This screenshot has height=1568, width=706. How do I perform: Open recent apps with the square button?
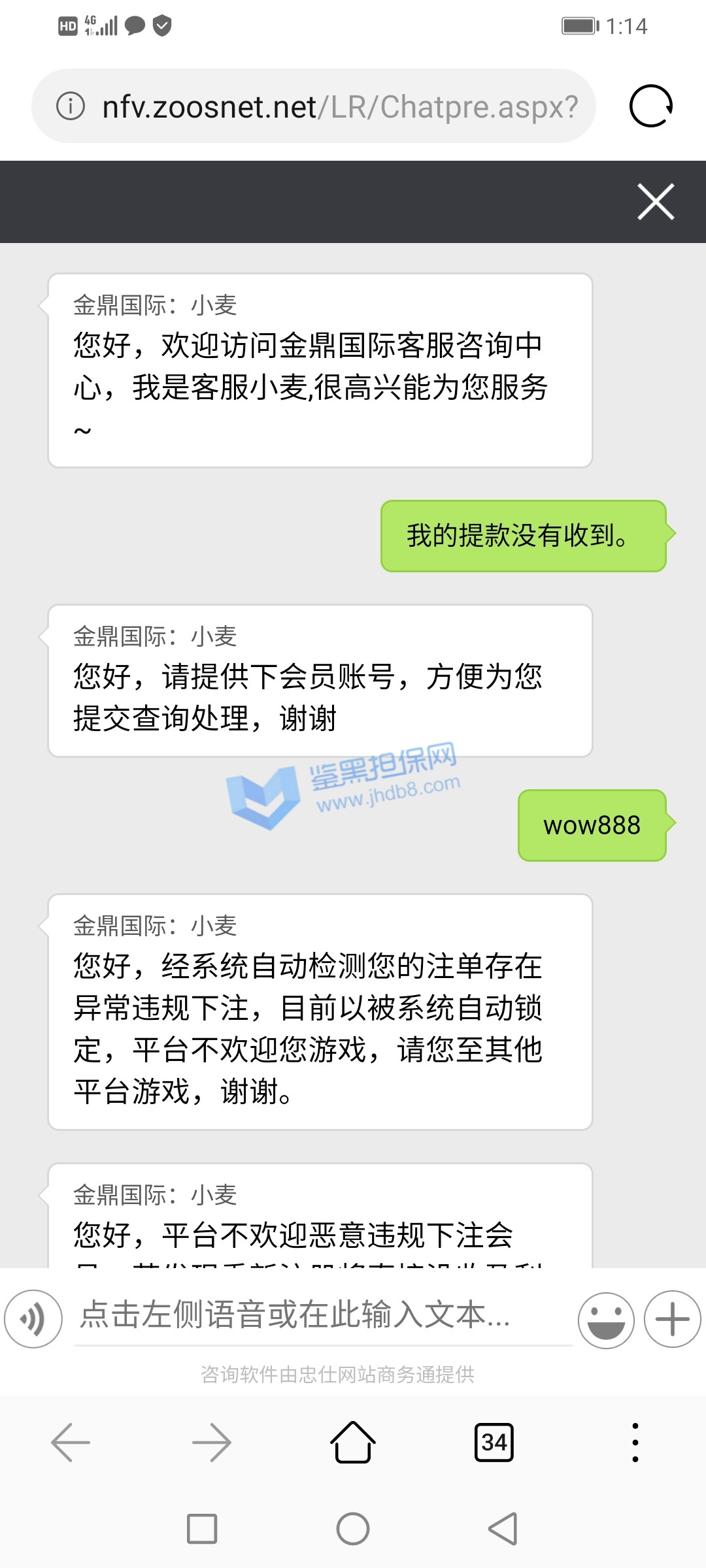tap(202, 1529)
